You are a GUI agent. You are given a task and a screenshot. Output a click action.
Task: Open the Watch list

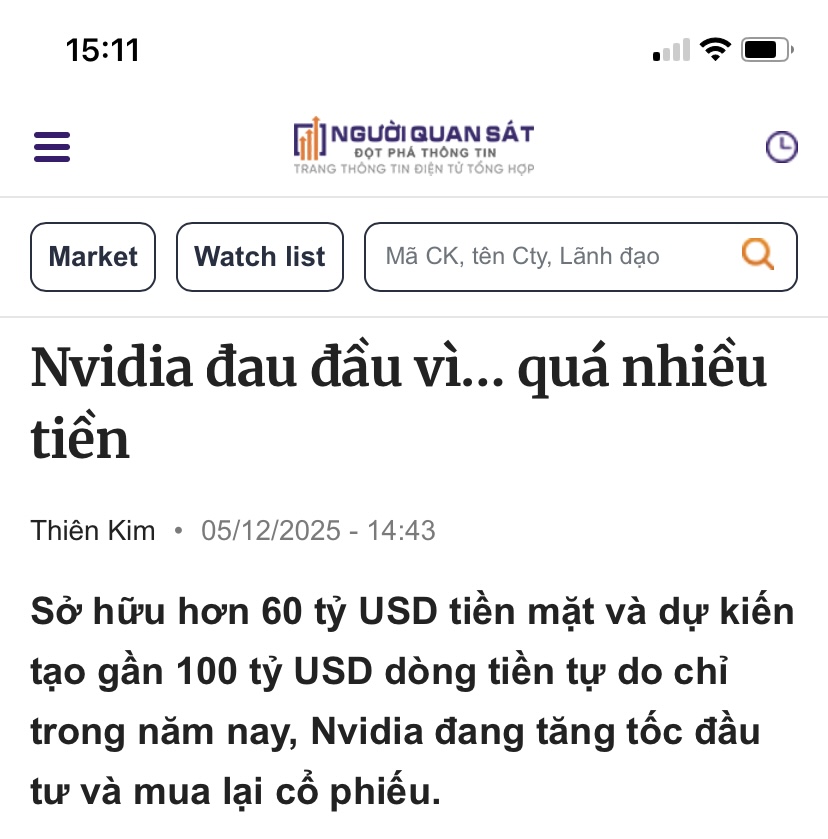click(260, 257)
